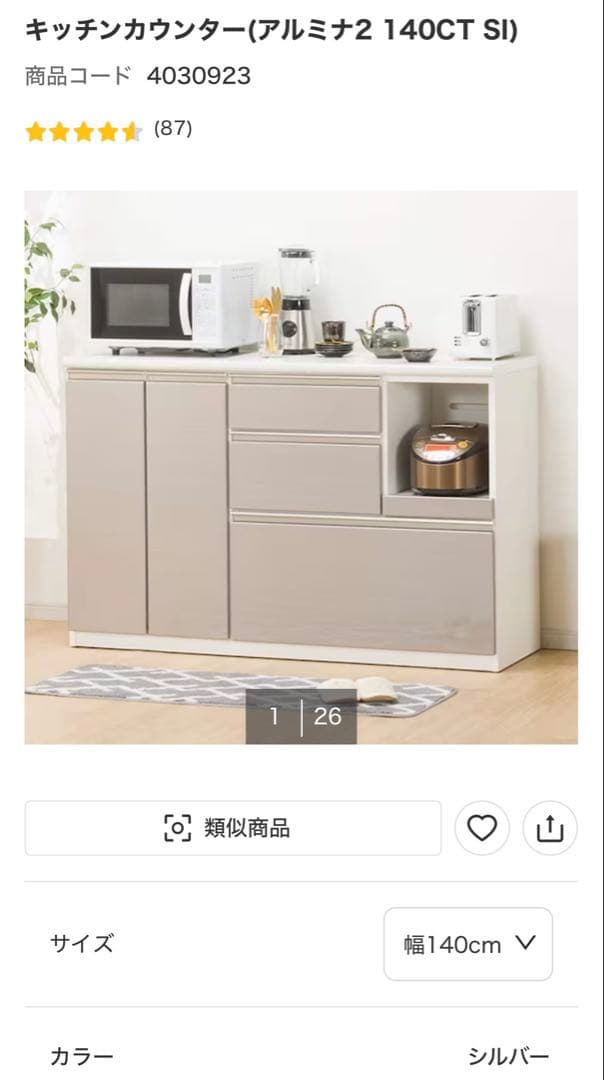Share this product page
Image resolution: width=604 pixels, height=1080 pixels.
(550, 828)
